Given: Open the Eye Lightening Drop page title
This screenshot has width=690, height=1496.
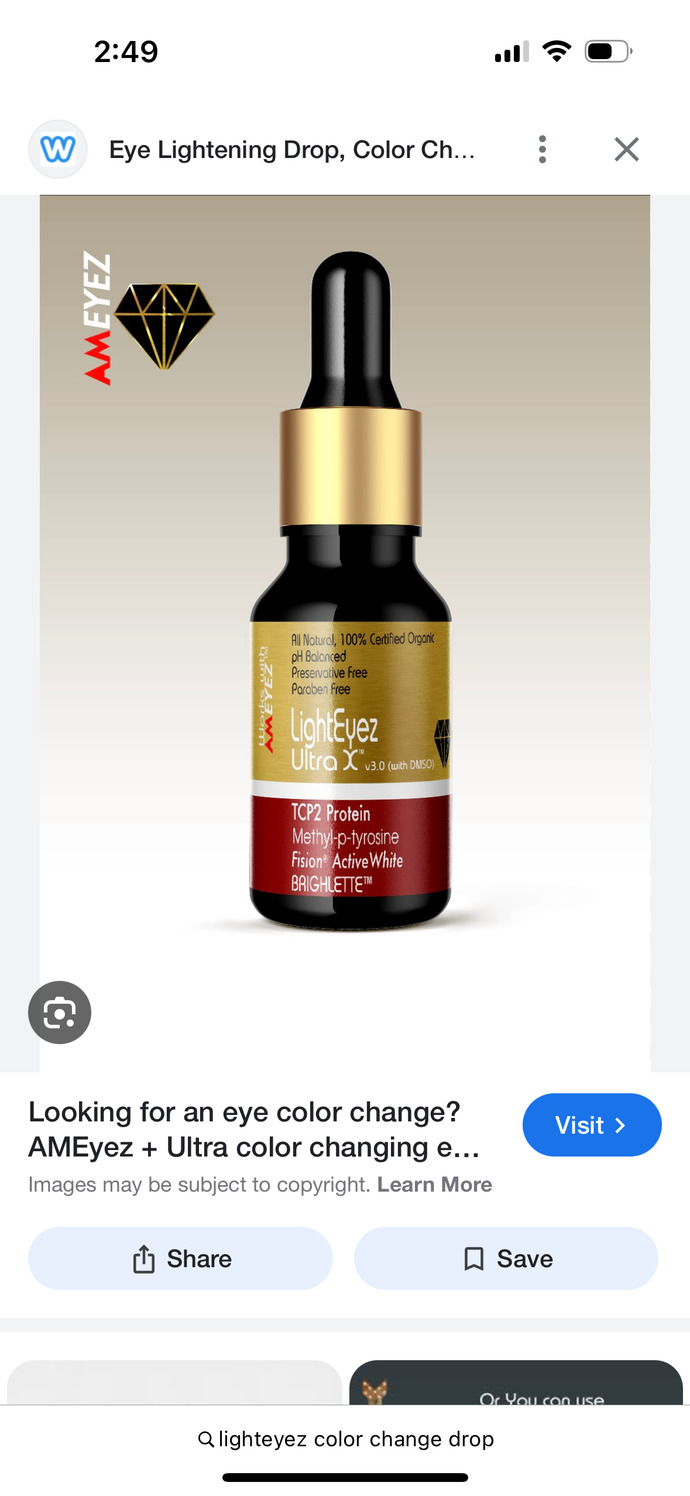Looking at the screenshot, I should 291,150.
